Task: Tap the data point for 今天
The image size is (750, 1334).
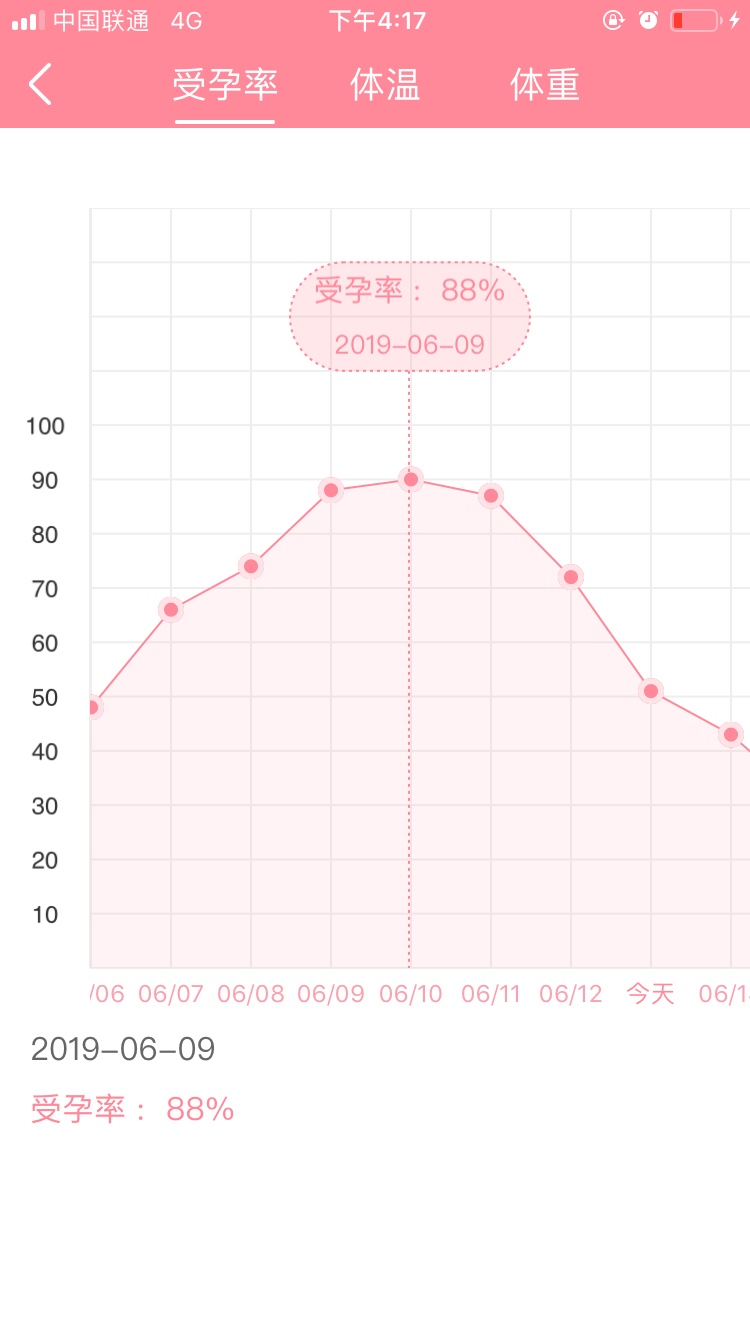Action: (x=651, y=691)
